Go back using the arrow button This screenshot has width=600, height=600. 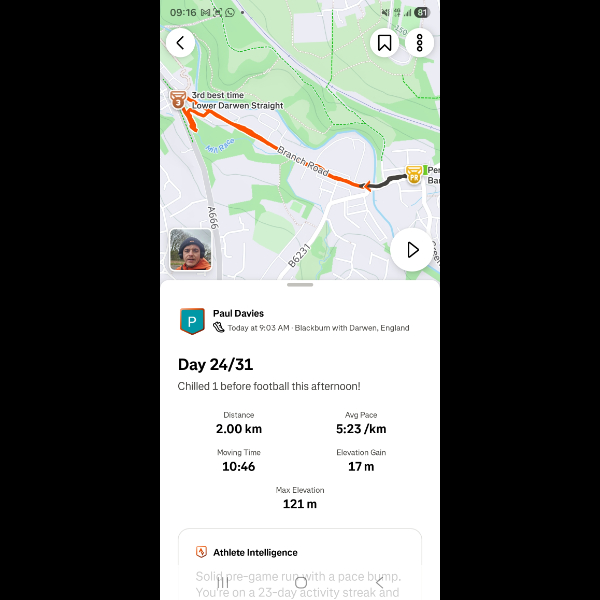tap(180, 42)
